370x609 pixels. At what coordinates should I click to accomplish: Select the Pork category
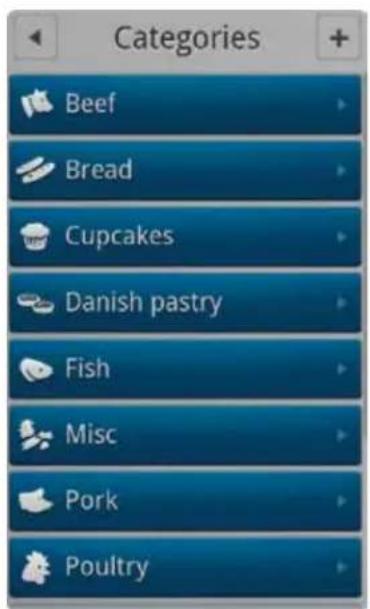[x=185, y=501]
